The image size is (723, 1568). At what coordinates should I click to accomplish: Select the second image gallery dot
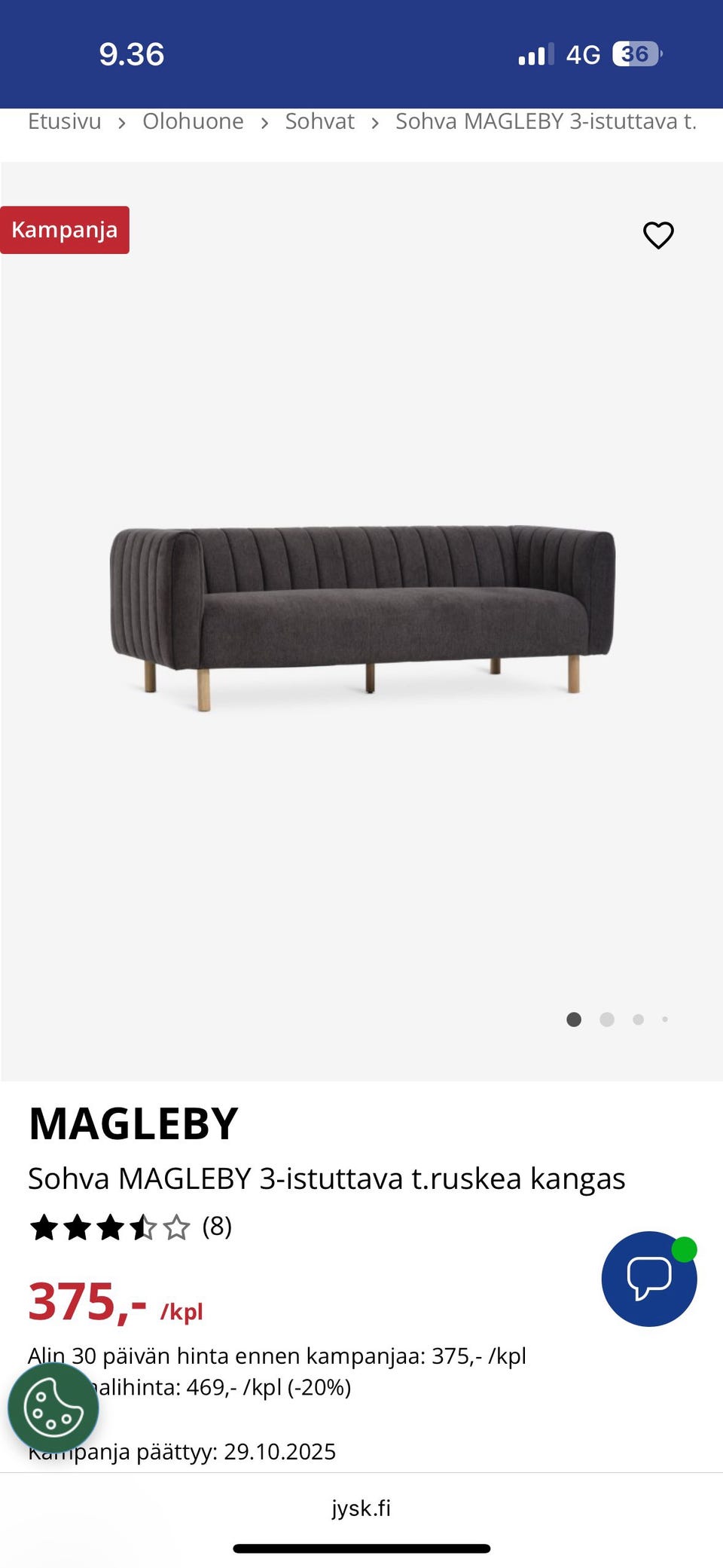click(607, 1019)
